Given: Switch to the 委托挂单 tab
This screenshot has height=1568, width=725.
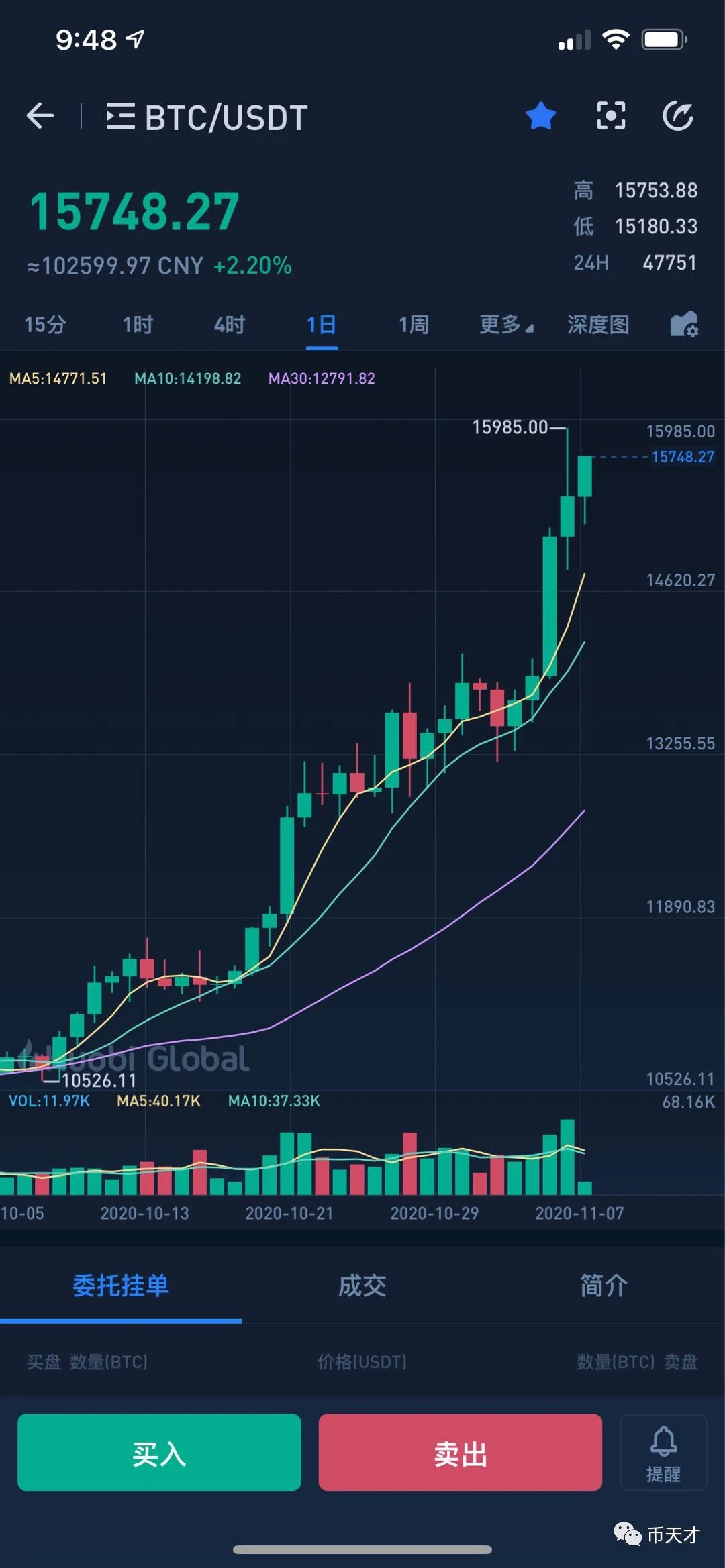Looking at the screenshot, I should (121, 1286).
